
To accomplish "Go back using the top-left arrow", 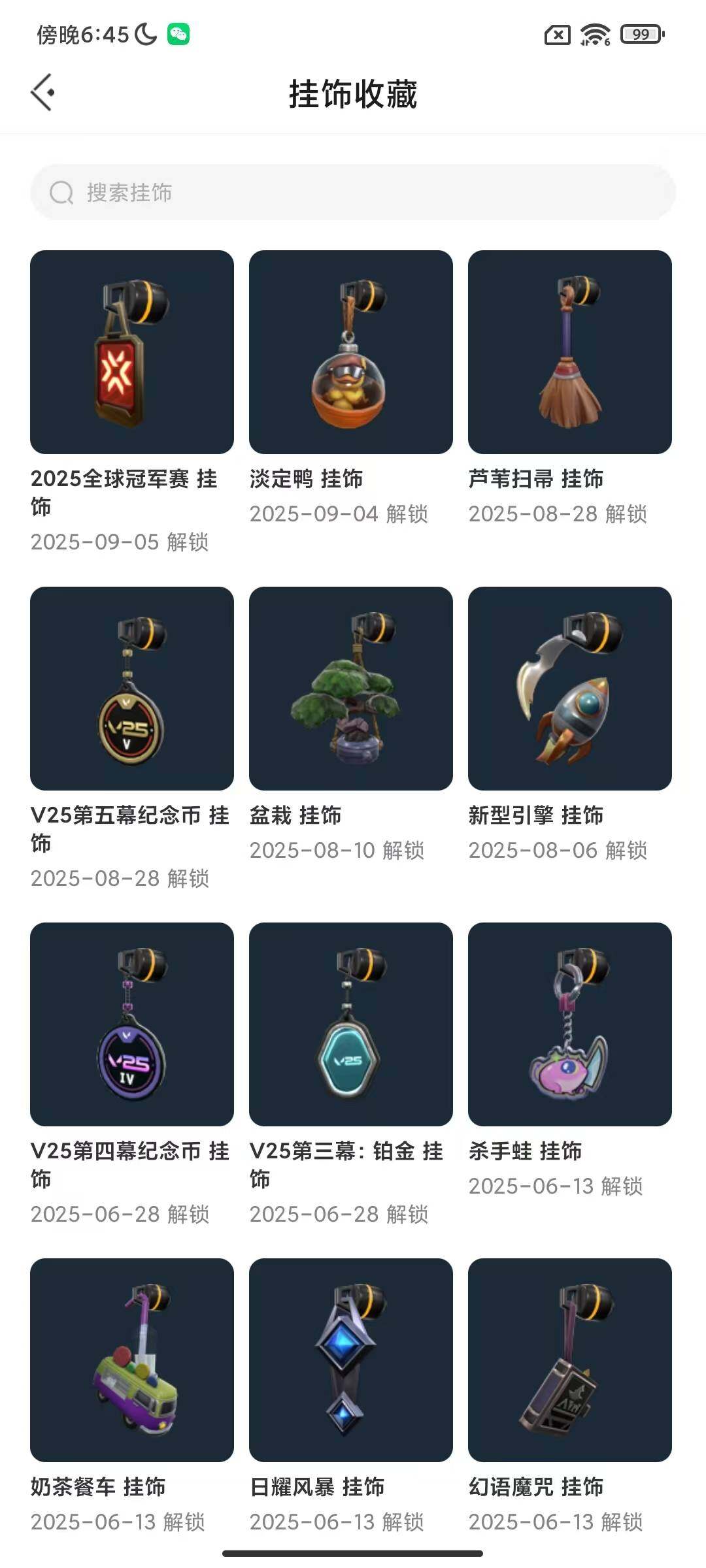I will click(x=42, y=93).
